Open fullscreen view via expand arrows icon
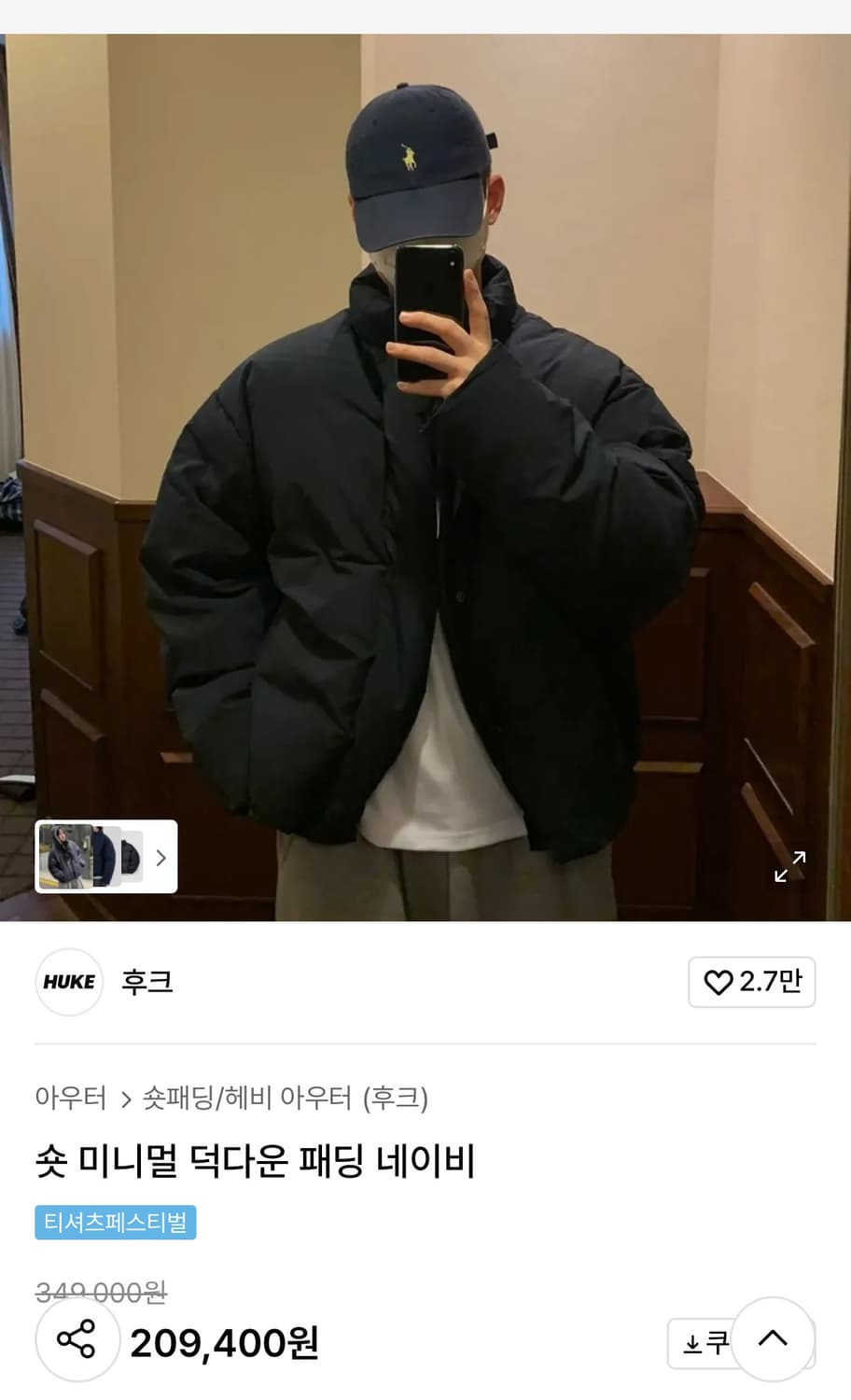Viewport: 851px width, 1400px height. point(788,867)
